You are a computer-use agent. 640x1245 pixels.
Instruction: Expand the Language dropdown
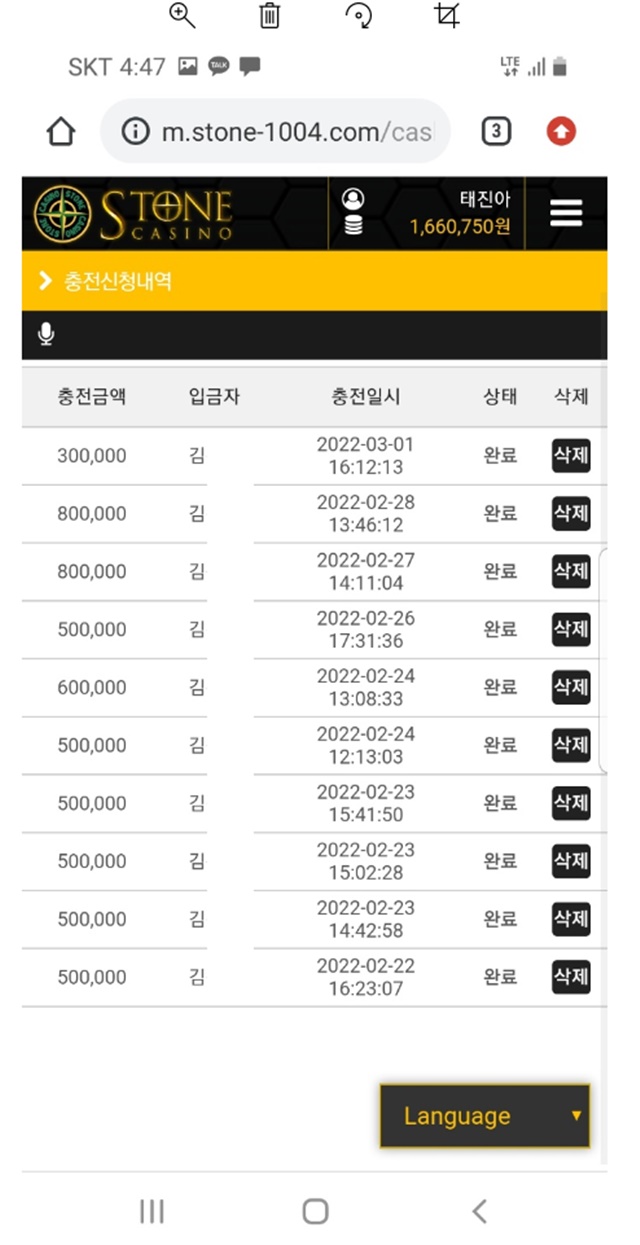click(x=485, y=1116)
